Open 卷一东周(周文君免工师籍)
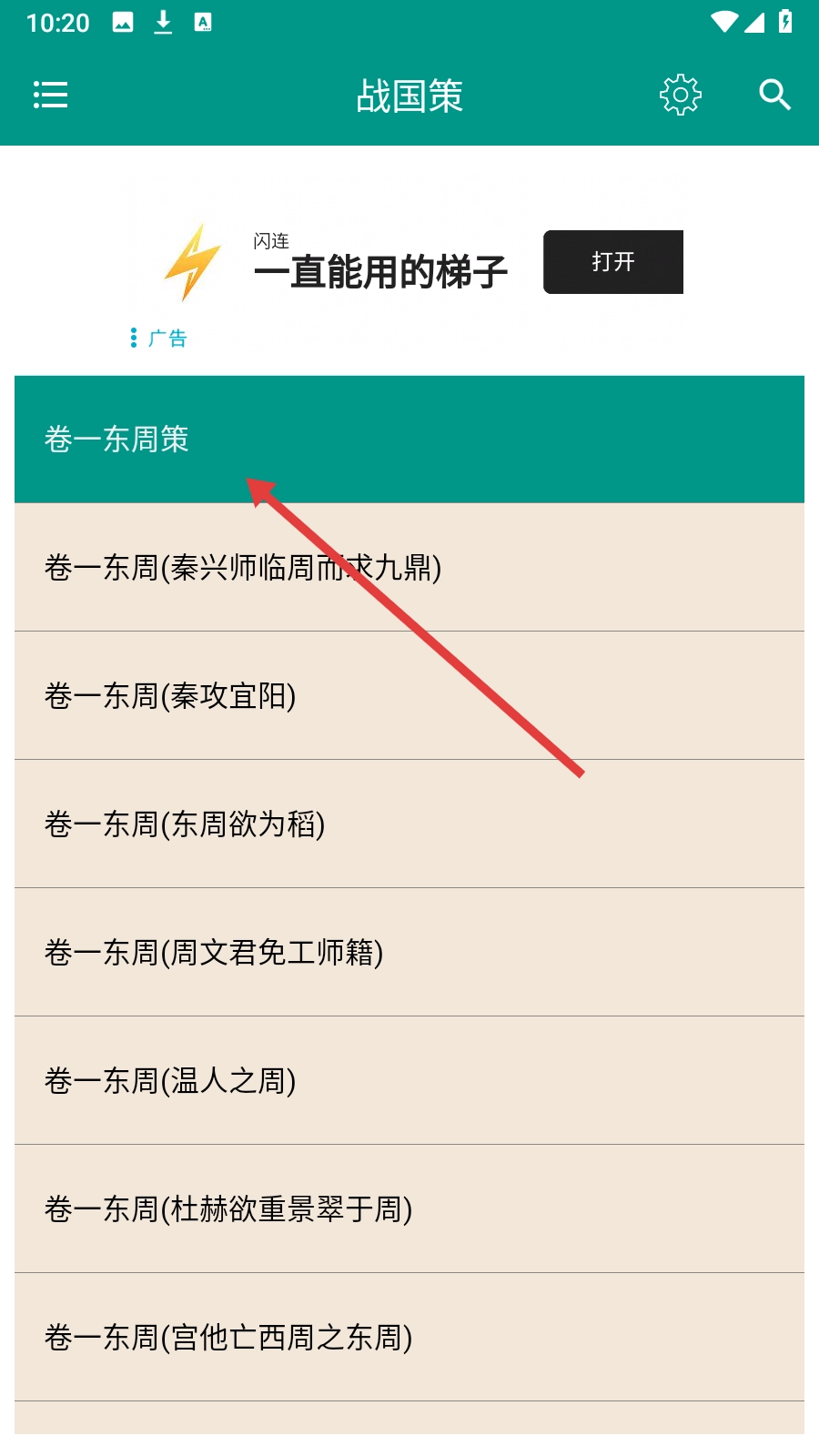 click(x=409, y=953)
